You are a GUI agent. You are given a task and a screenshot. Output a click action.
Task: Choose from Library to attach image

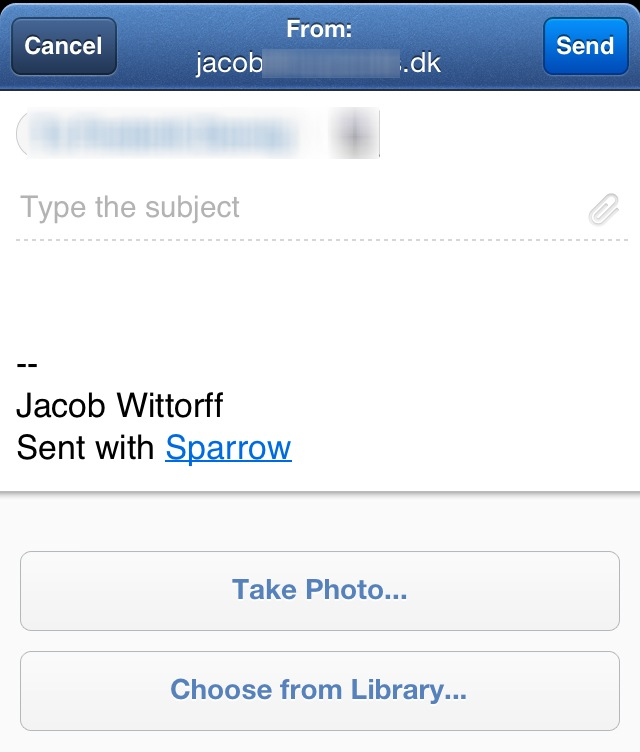[x=320, y=690]
